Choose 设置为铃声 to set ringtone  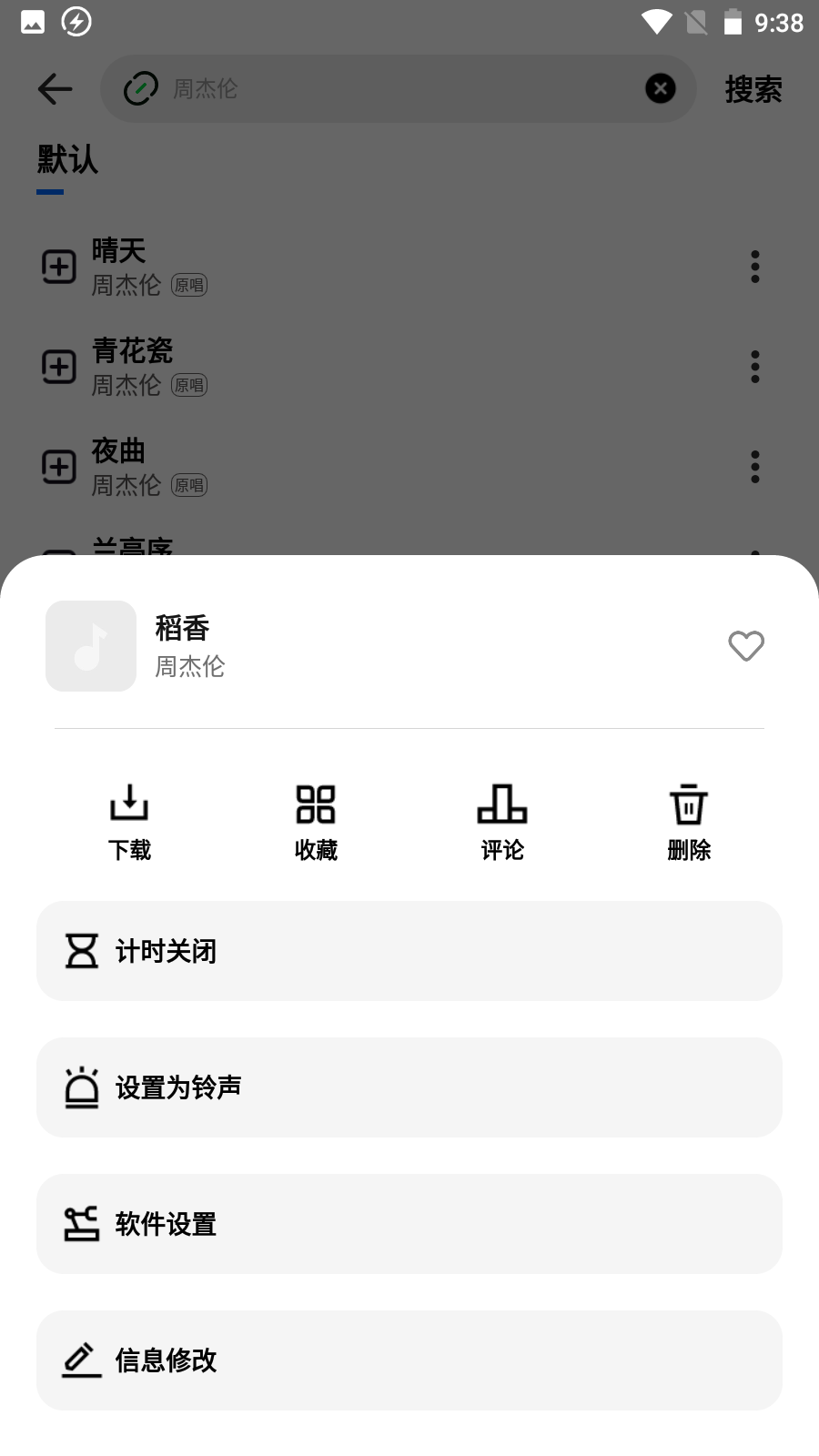[409, 1087]
